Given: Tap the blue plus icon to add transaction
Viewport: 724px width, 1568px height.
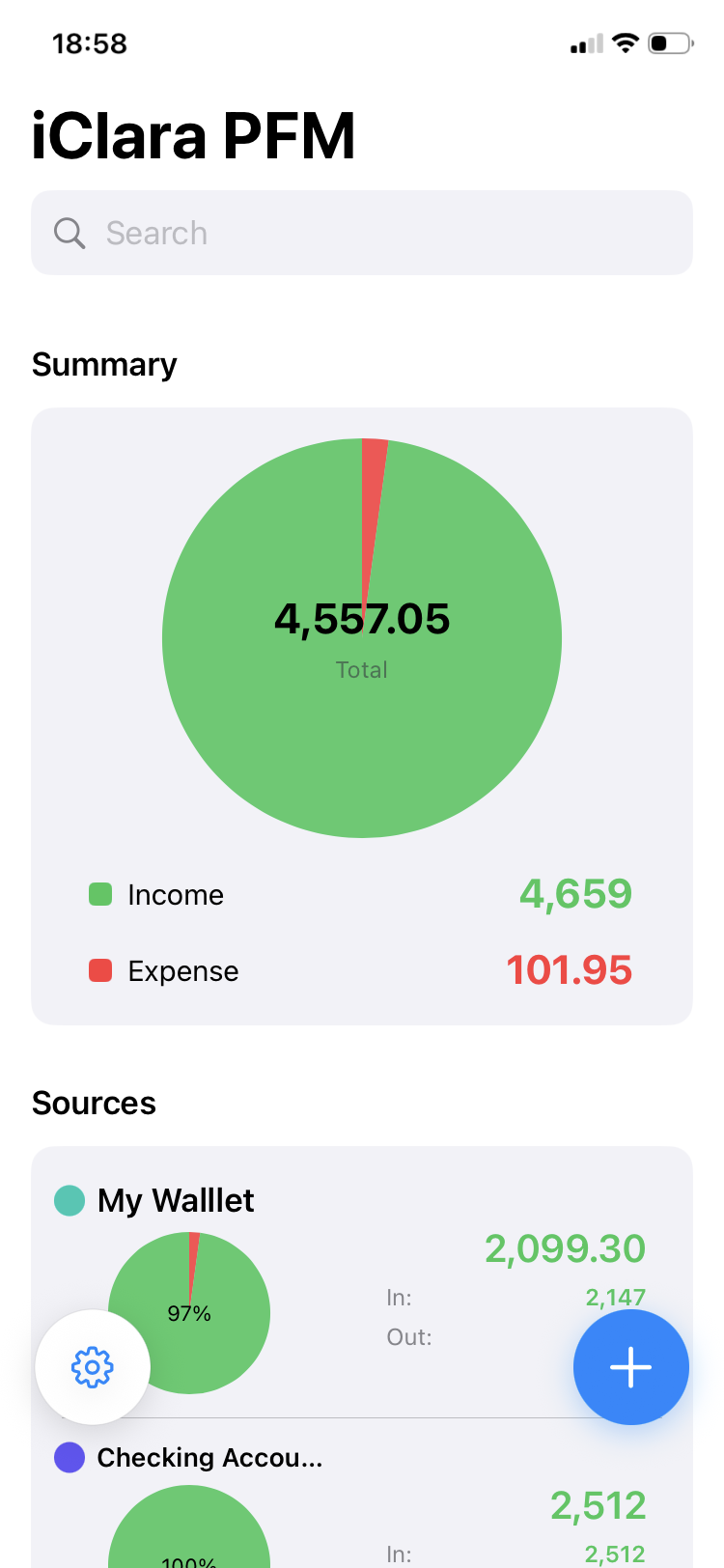Looking at the screenshot, I should (x=631, y=1366).
